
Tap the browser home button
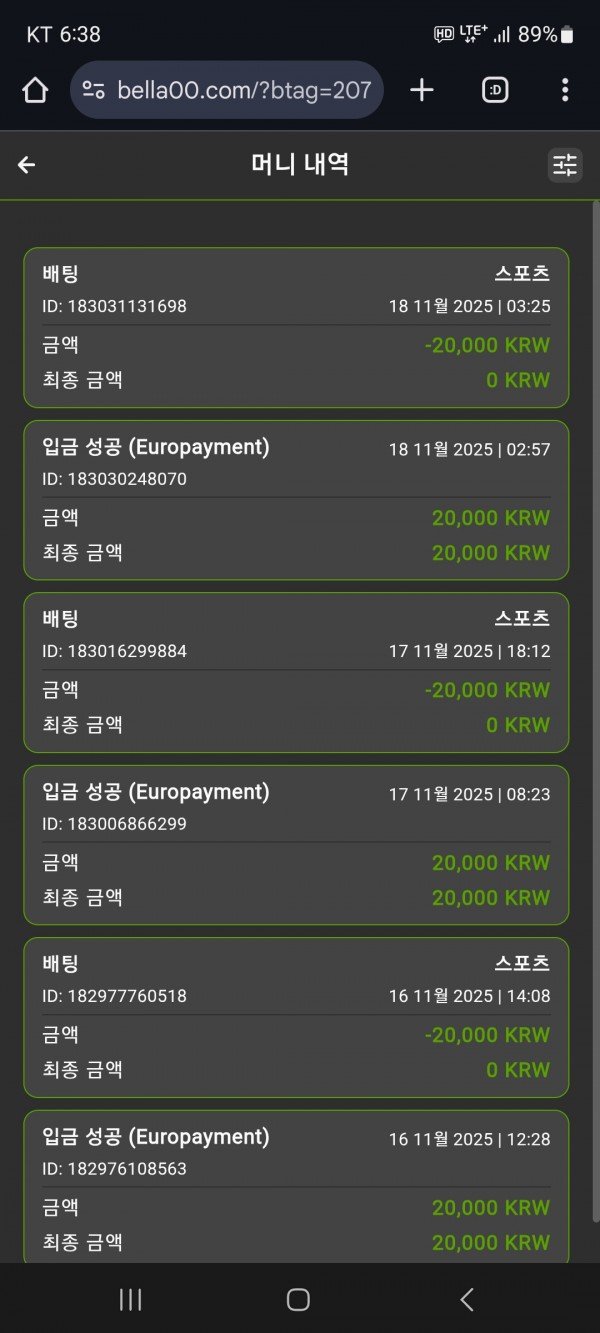coord(35,91)
